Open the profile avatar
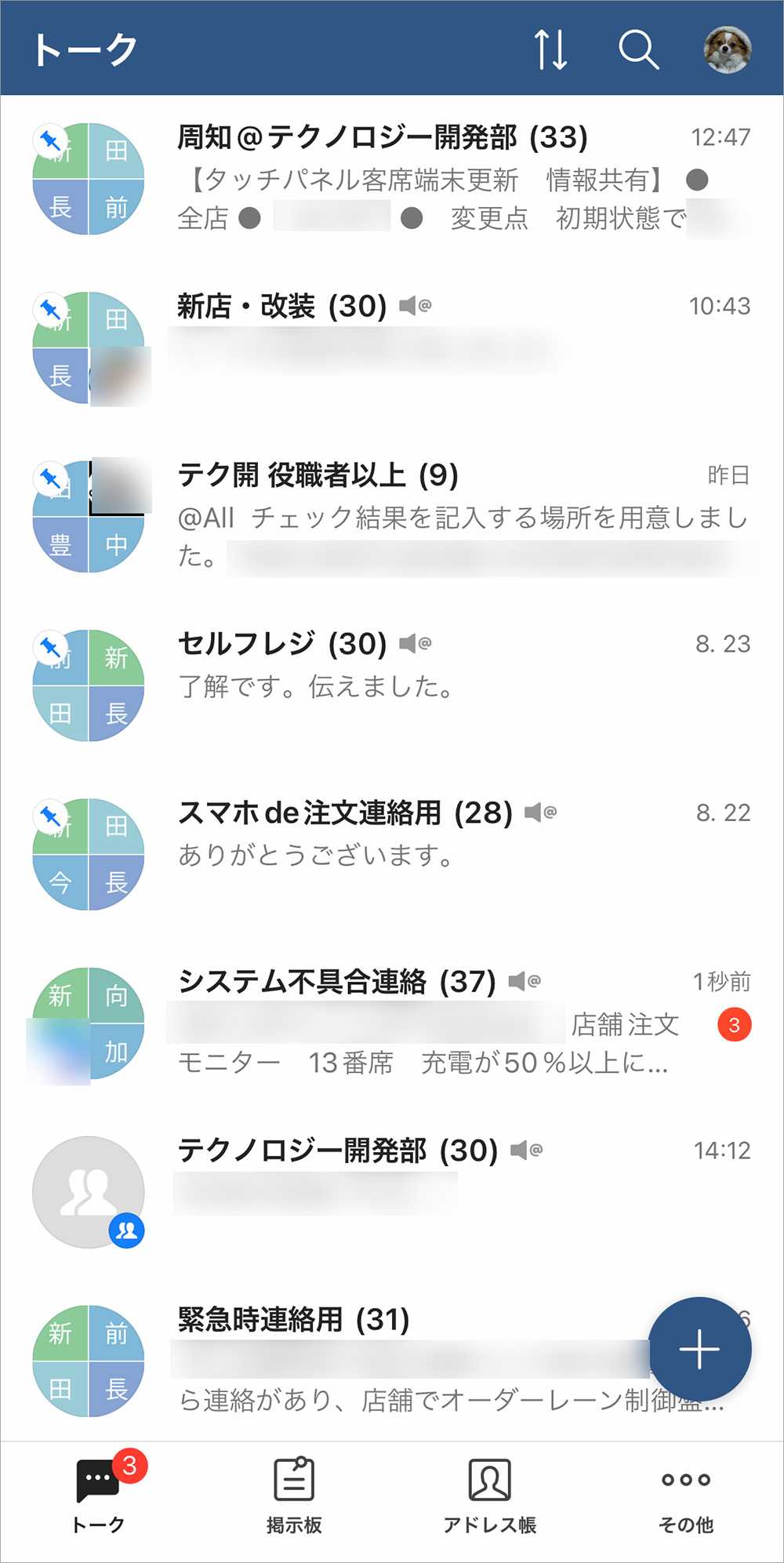This screenshot has width=784, height=1563. pos(728,49)
